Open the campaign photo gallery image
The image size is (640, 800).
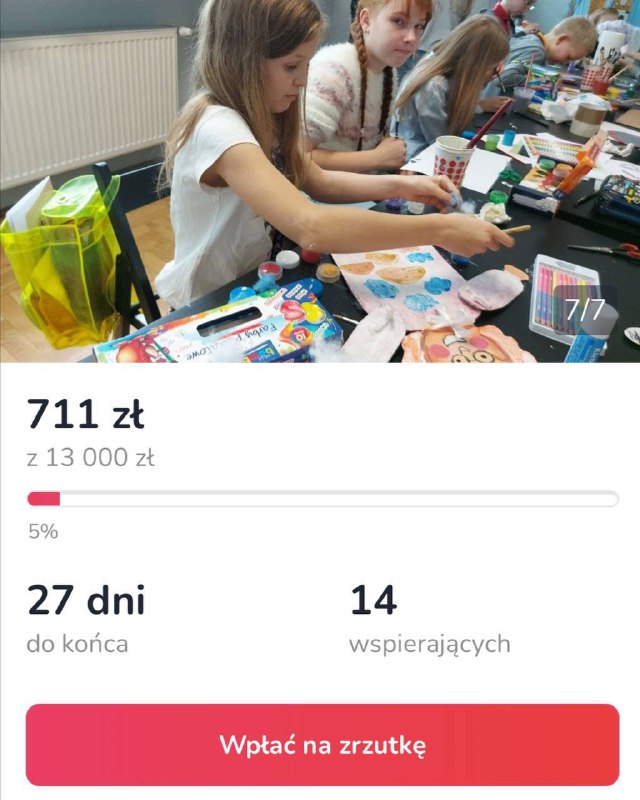(320, 180)
